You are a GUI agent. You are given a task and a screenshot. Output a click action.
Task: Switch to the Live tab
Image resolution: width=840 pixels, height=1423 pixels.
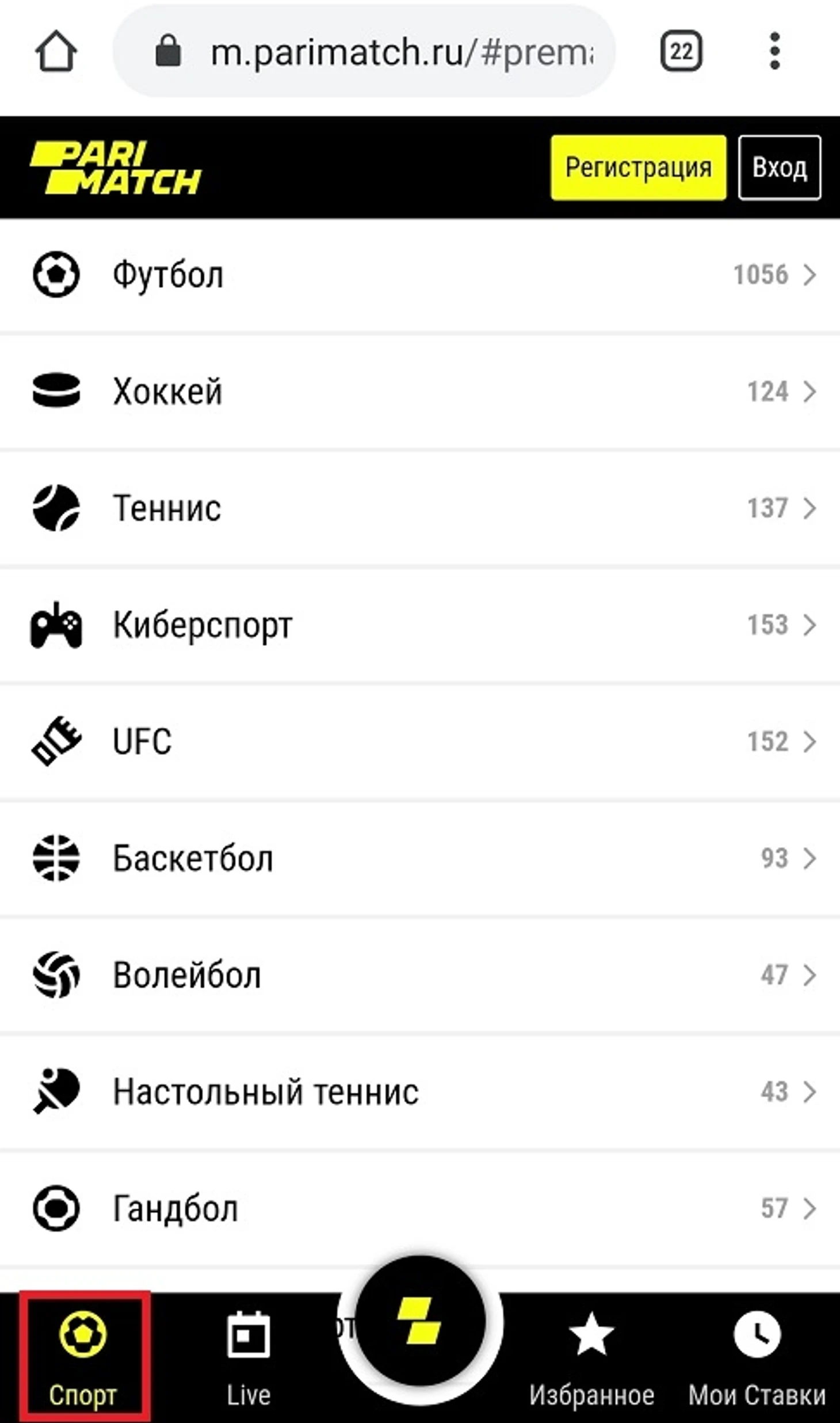(x=249, y=1357)
